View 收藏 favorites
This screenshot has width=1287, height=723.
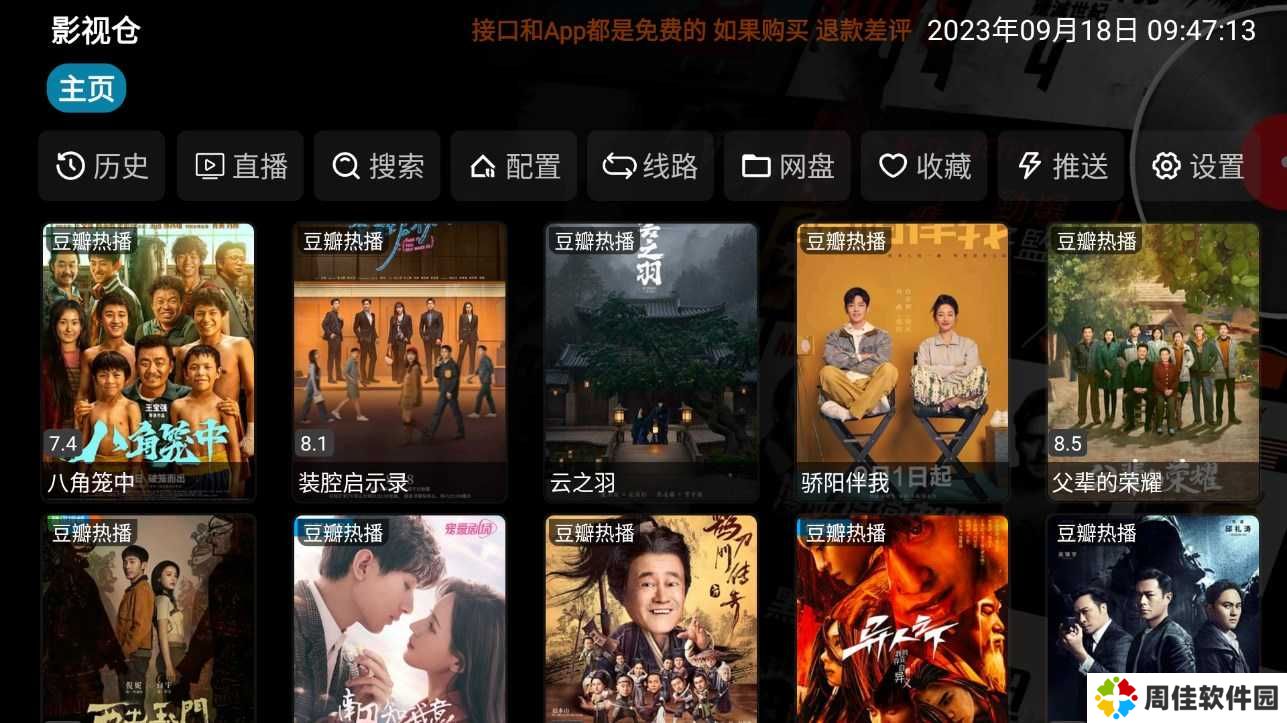point(924,166)
